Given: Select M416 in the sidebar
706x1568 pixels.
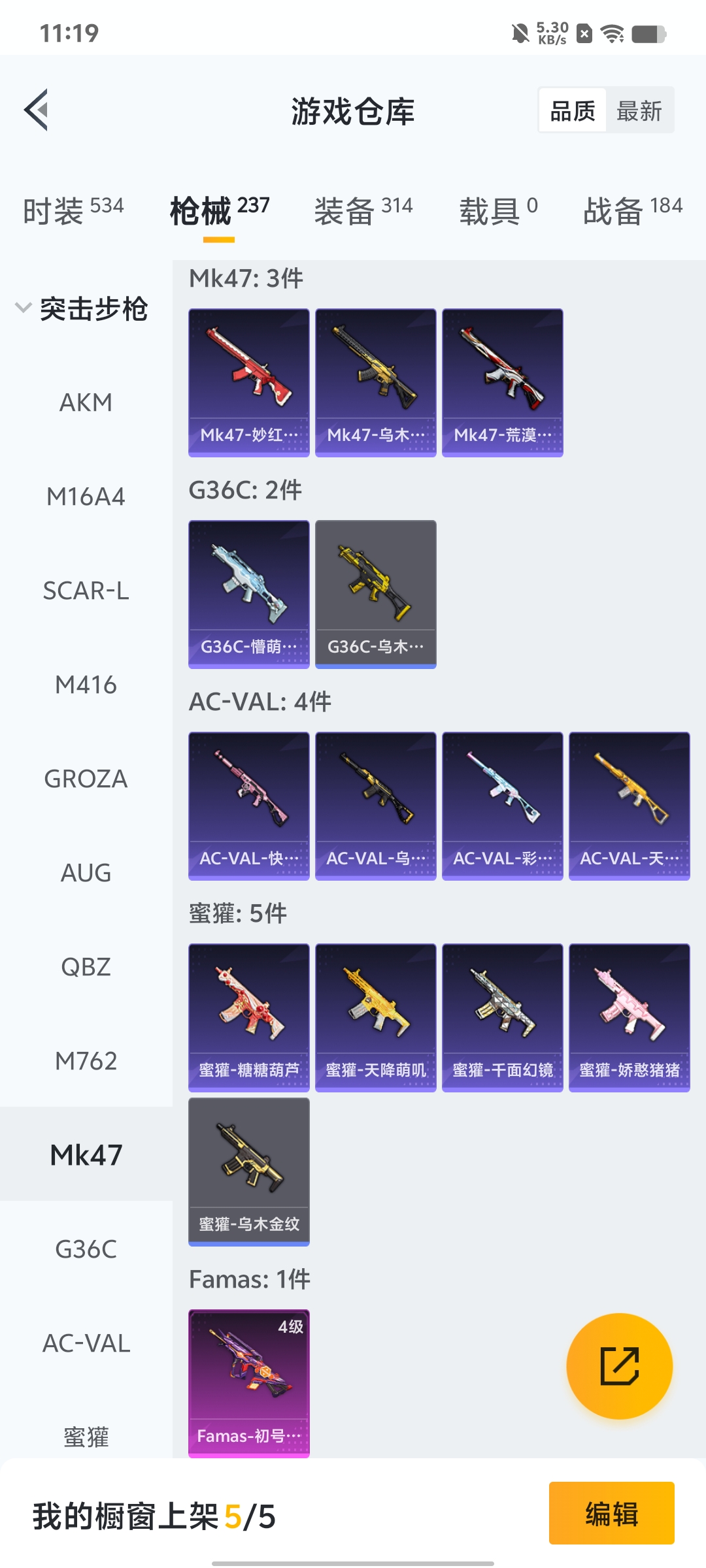Looking at the screenshot, I should (x=86, y=685).
